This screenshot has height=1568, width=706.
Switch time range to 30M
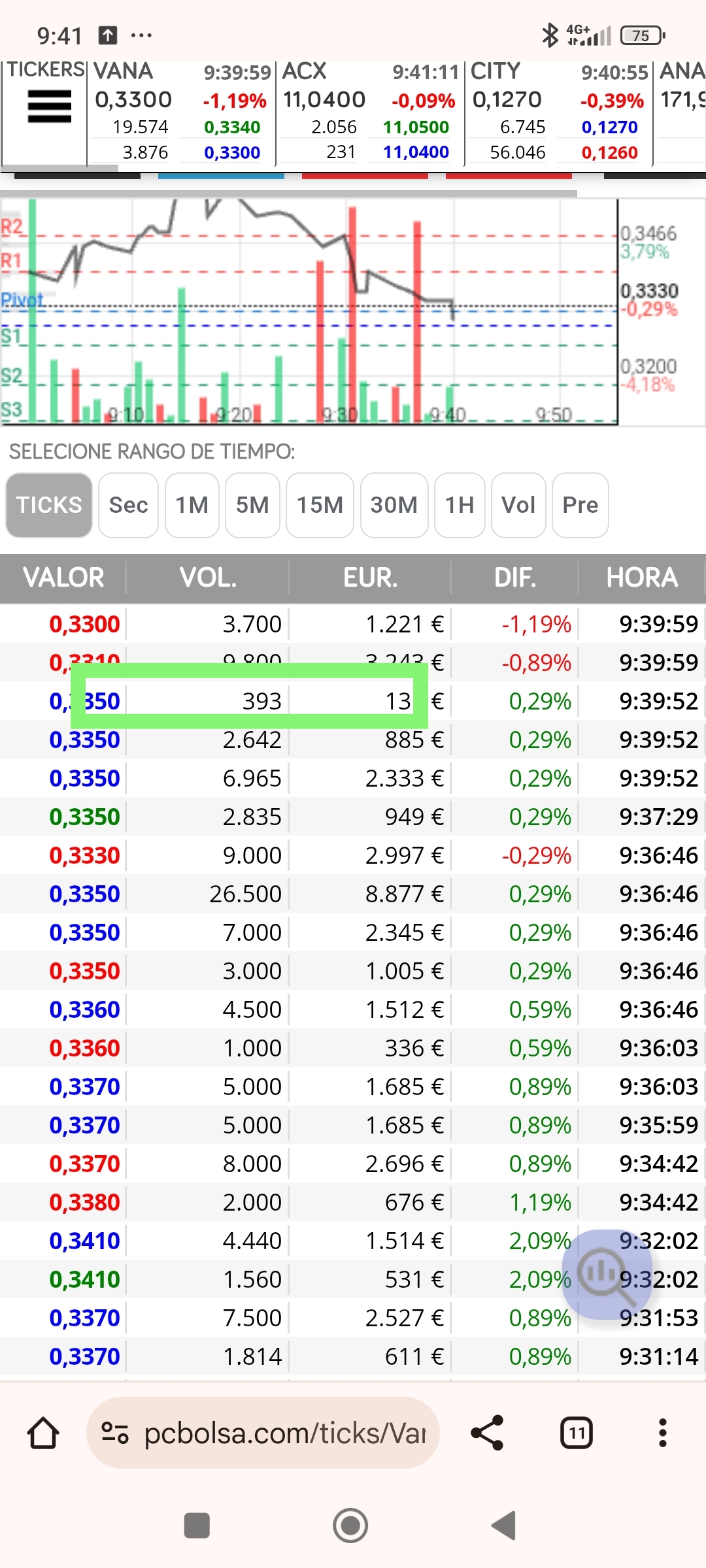pyautogui.click(x=394, y=505)
